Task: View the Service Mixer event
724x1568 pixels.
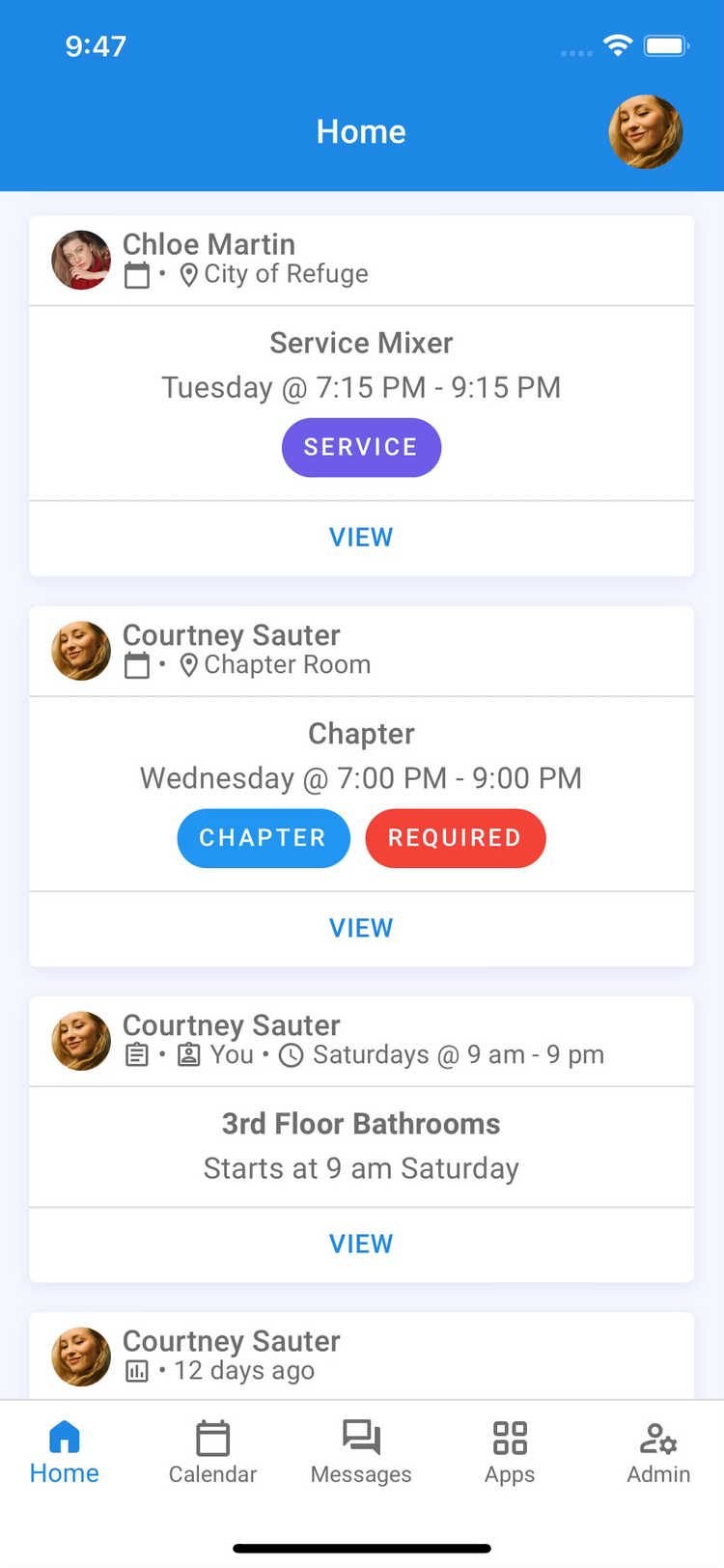Action: click(x=361, y=538)
